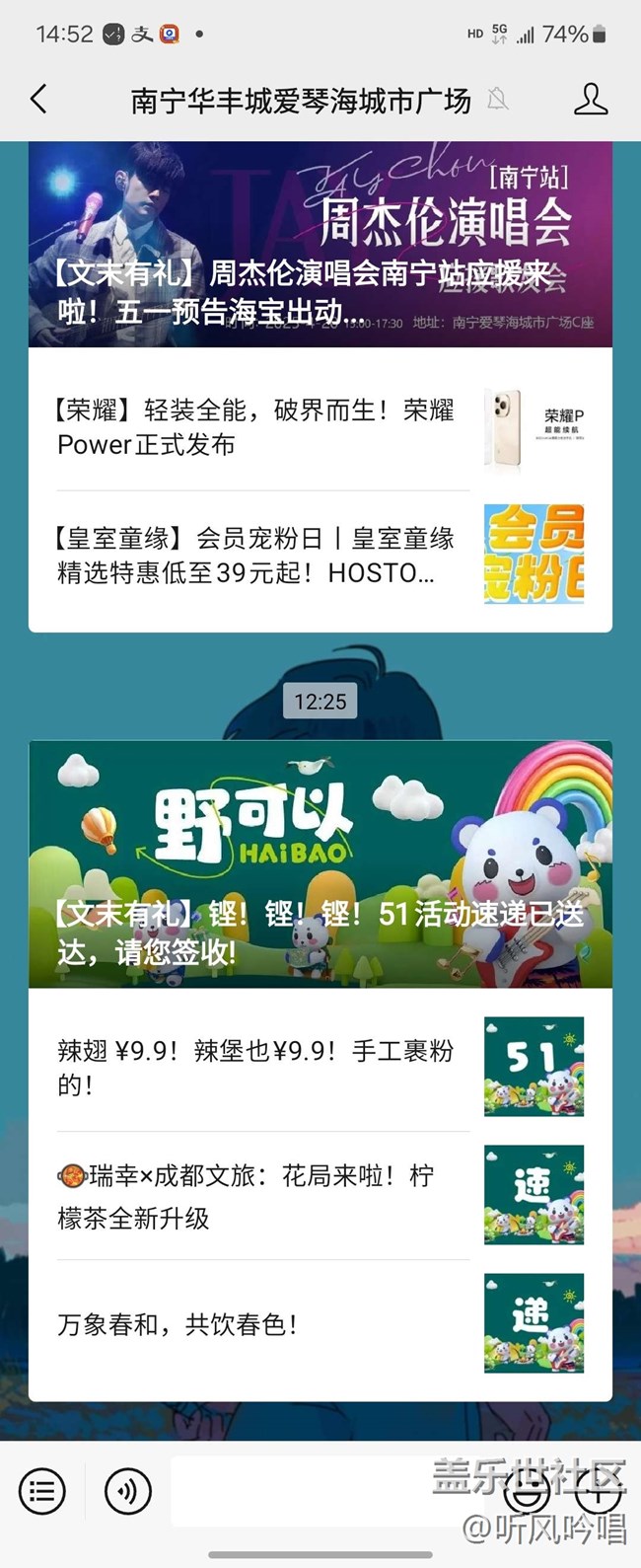The image size is (641, 1568).
Task: Open the 51活动速递已送达 article
Action: (x=320, y=864)
